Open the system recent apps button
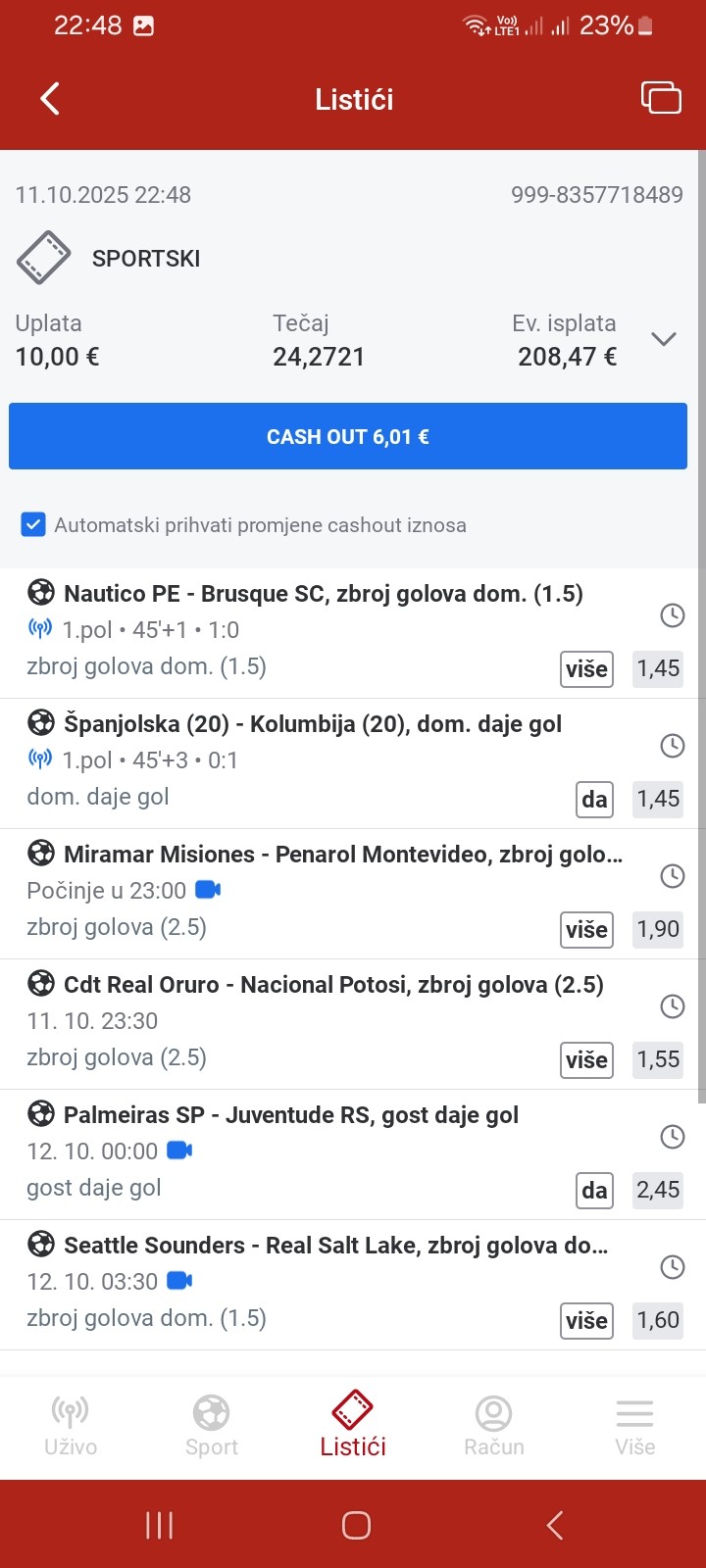The width and height of the screenshot is (706, 1568). [159, 1525]
